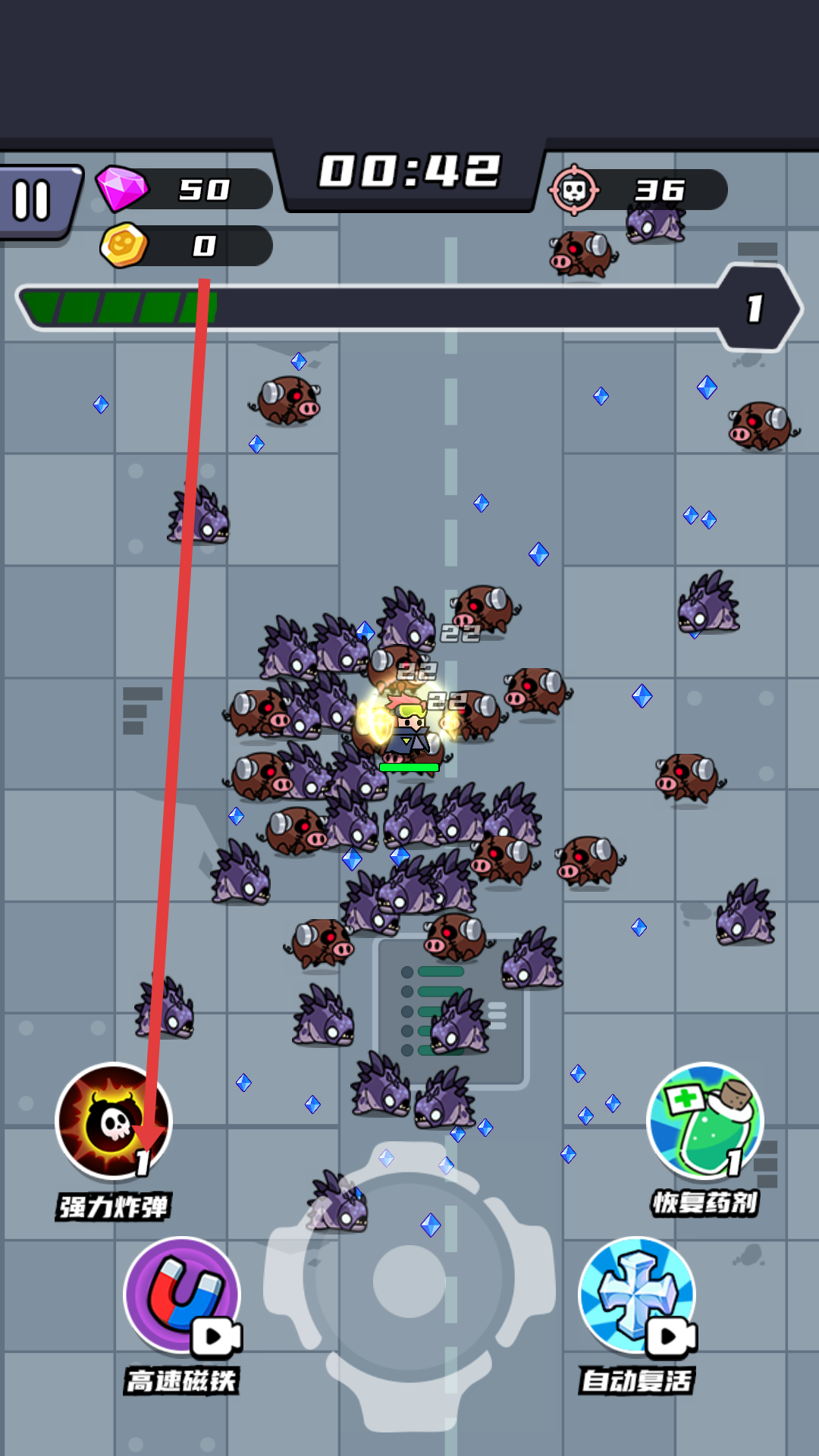Pause the game
This screenshot has height=1456, width=819.
click(x=32, y=201)
